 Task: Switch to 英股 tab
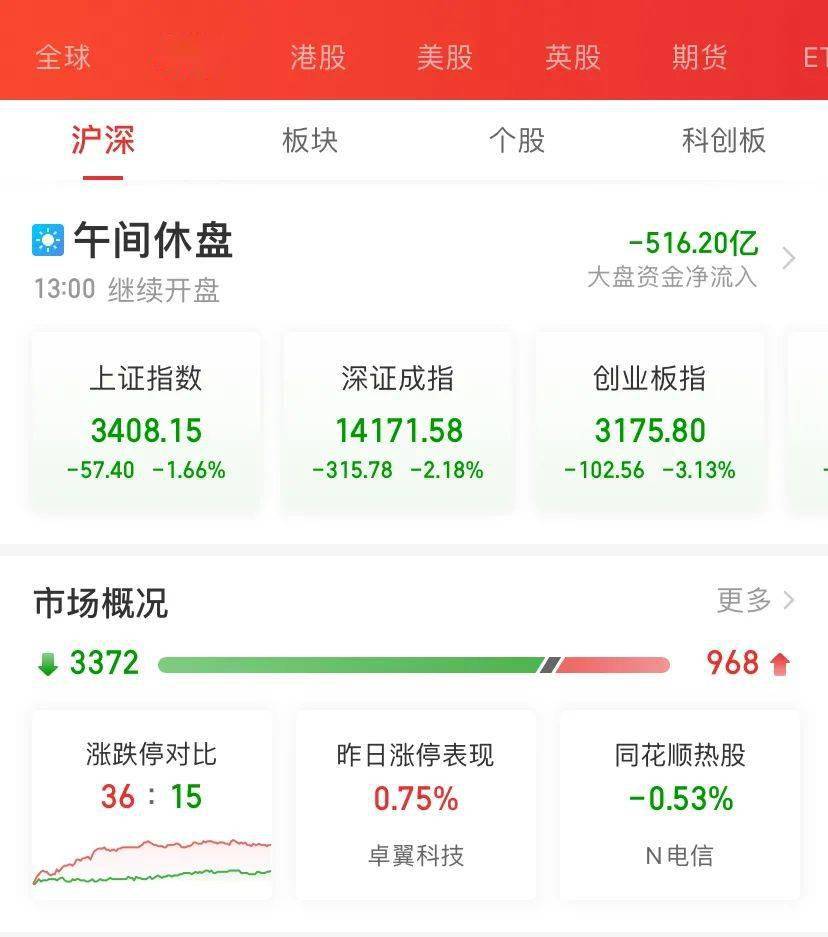pyautogui.click(x=573, y=57)
